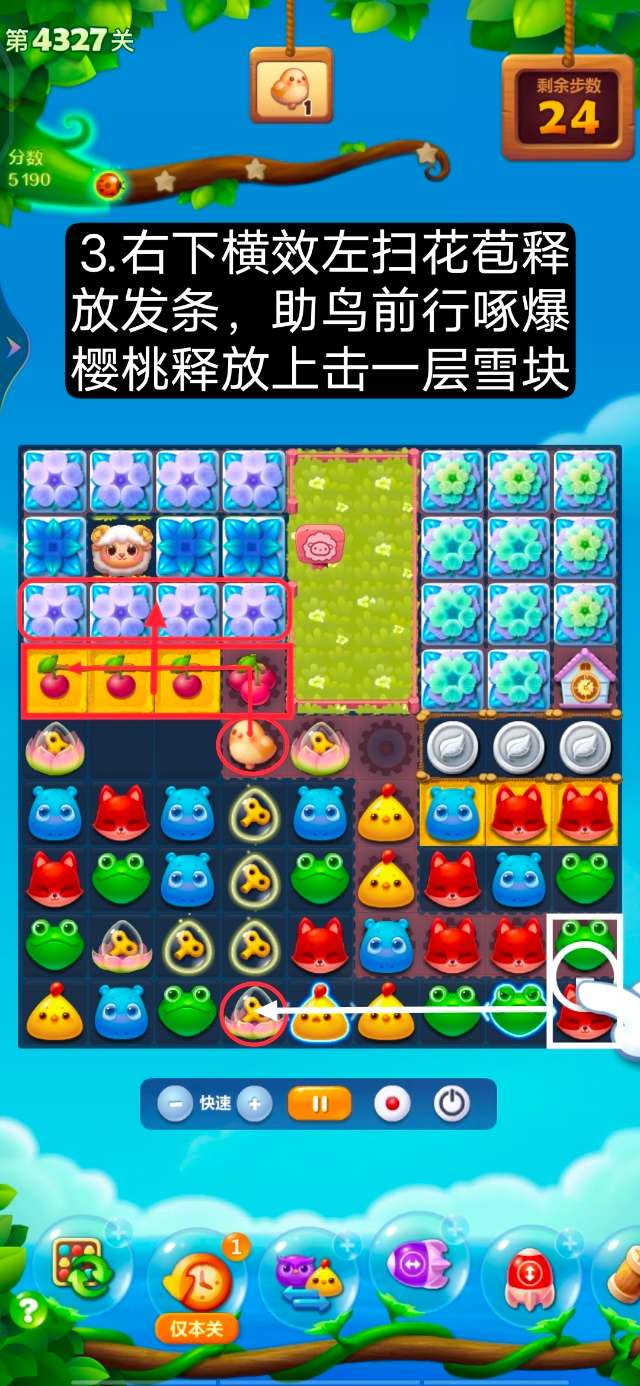
Task: Select the clock booster labeled 仅本关
Action: pyautogui.click(x=196, y=1280)
